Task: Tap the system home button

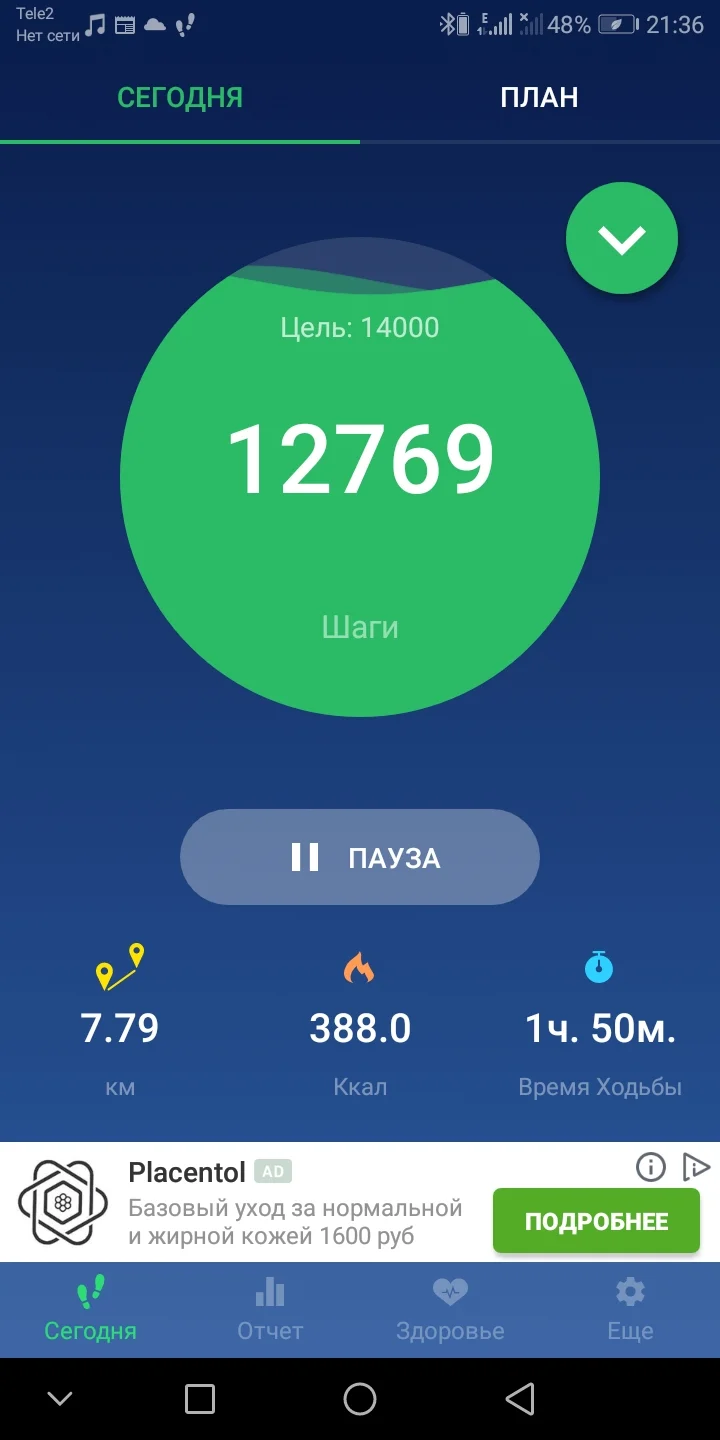Action: point(360,1399)
